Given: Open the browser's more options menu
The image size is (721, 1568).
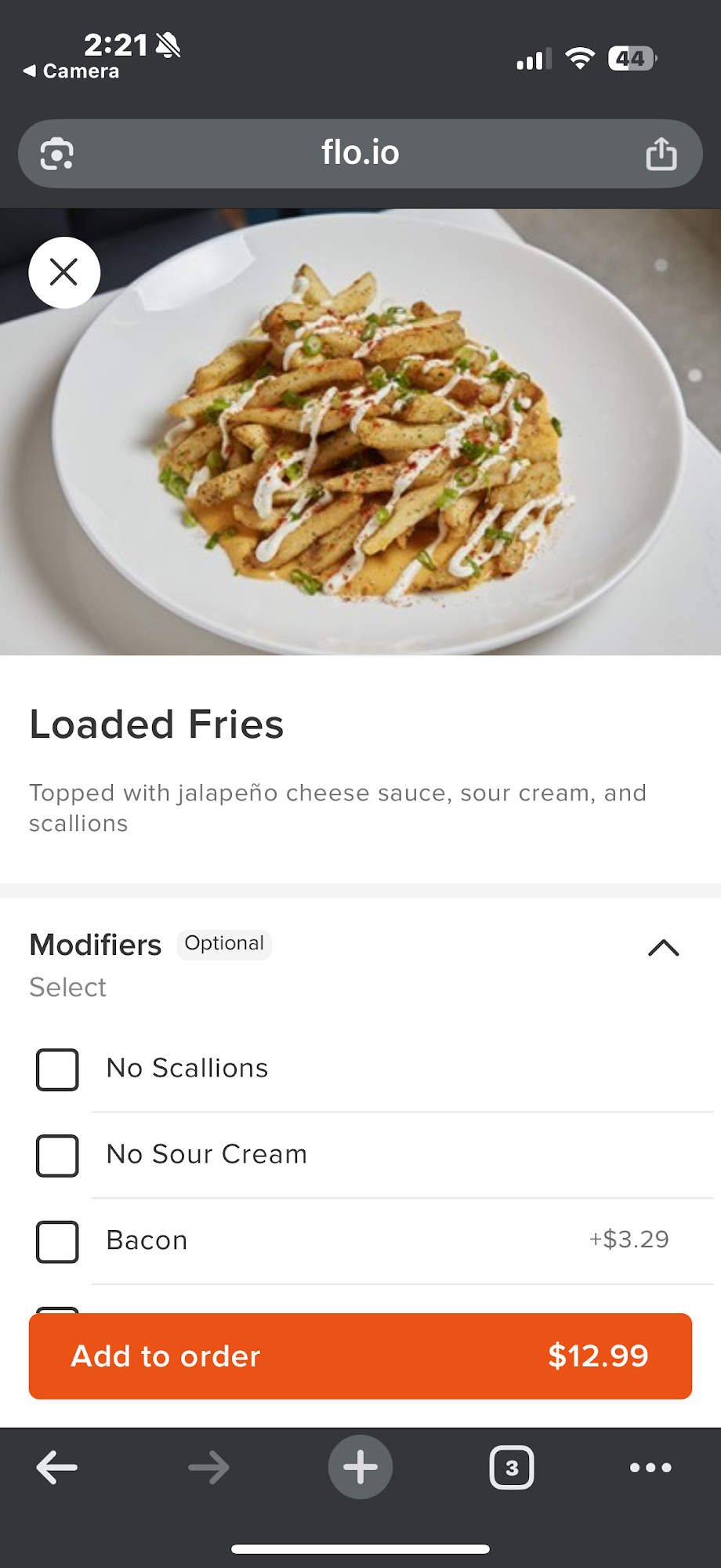Looking at the screenshot, I should pos(650,1467).
